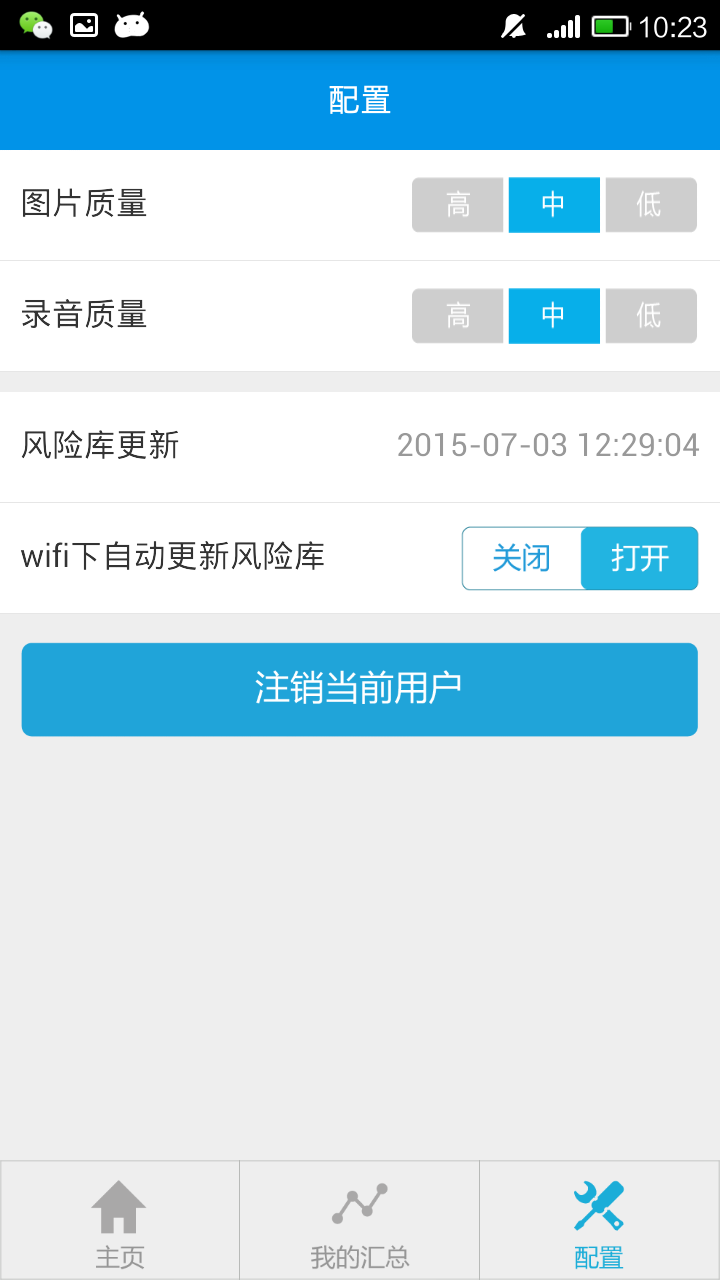Switch to the 主页 tab
The height and width of the screenshot is (1280, 720).
point(119,1221)
